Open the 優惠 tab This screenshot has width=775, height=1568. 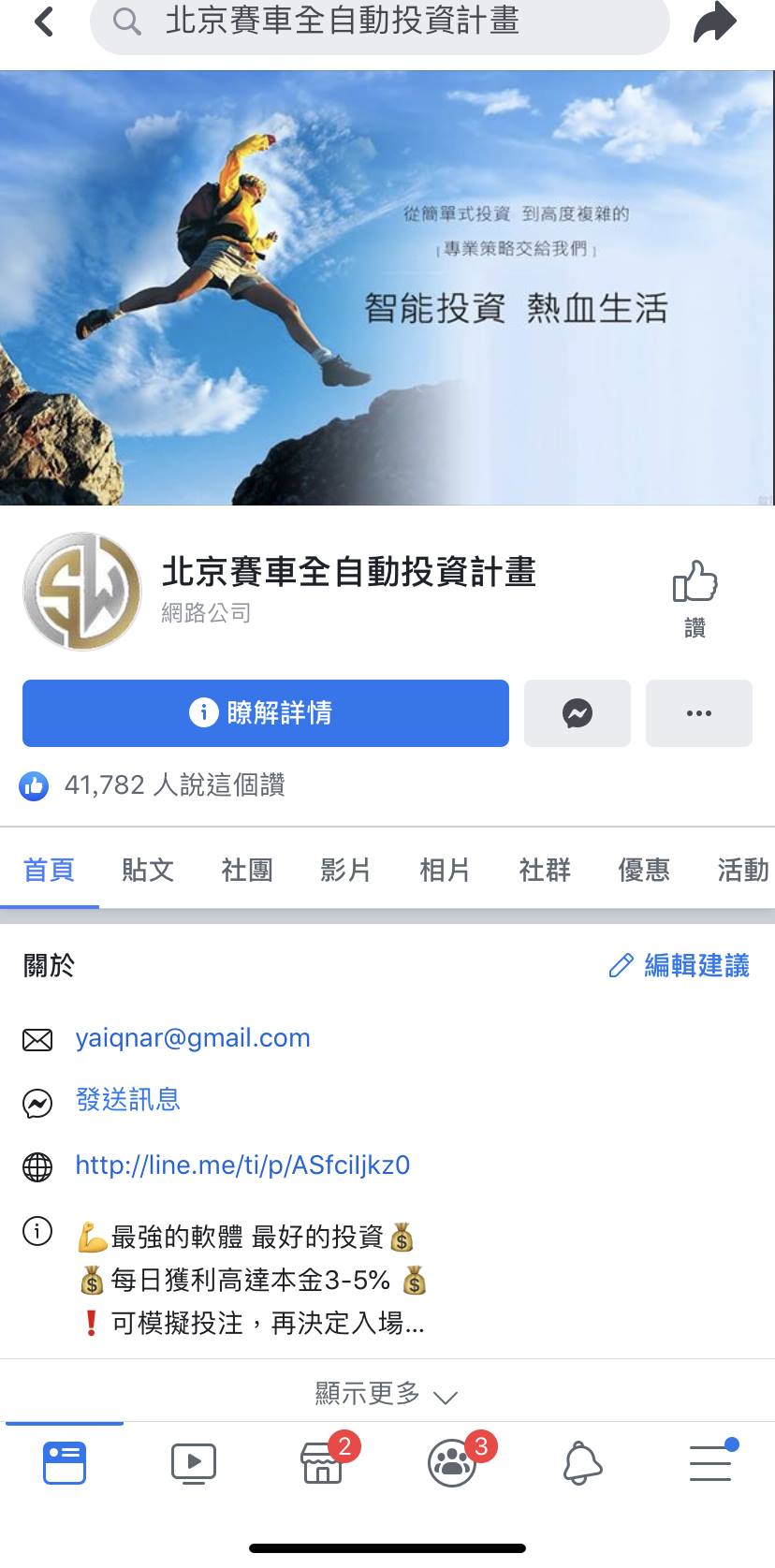(644, 871)
